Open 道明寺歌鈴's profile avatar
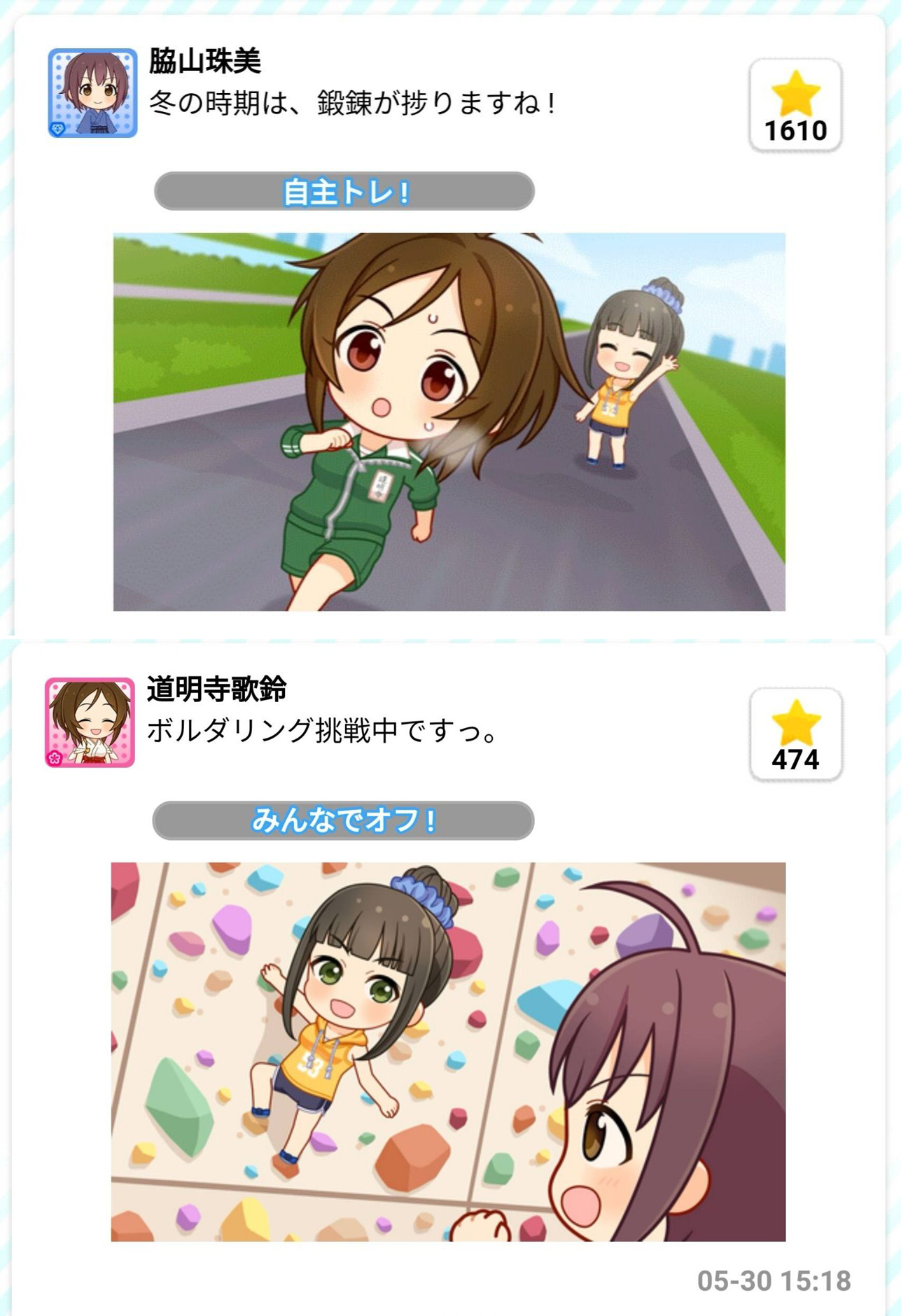 (90, 722)
